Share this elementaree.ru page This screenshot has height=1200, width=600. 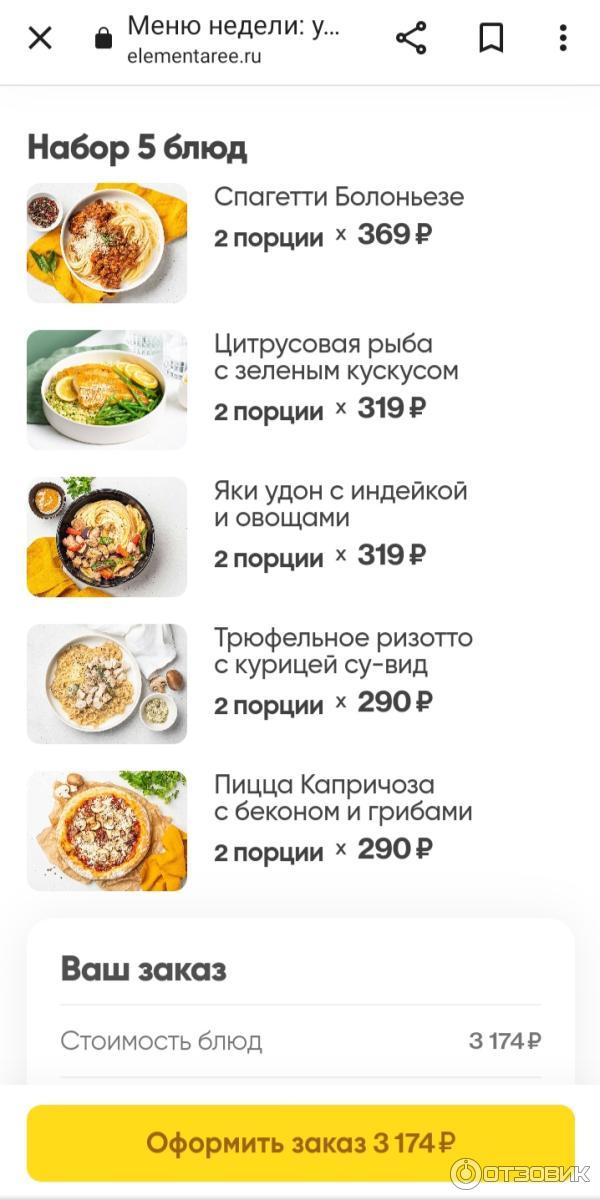pos(411,39)
